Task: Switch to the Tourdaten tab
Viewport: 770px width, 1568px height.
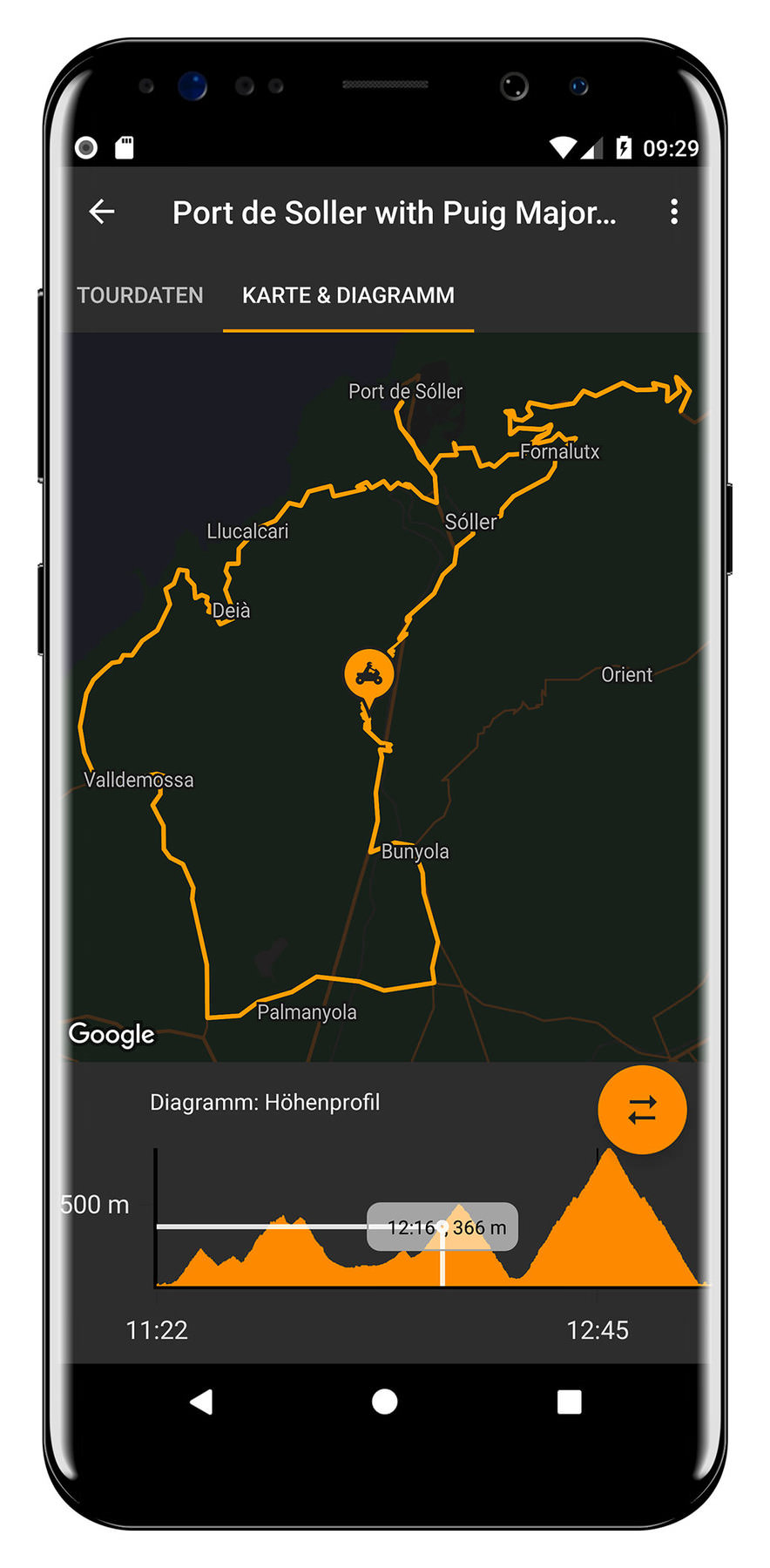Action: 140,295
